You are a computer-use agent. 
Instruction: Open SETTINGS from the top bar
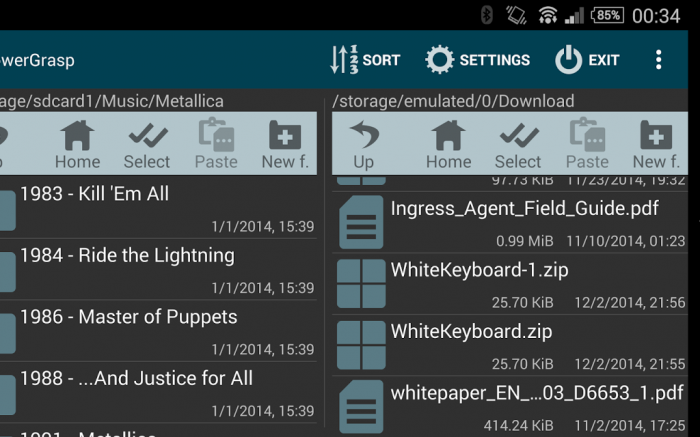477,60
